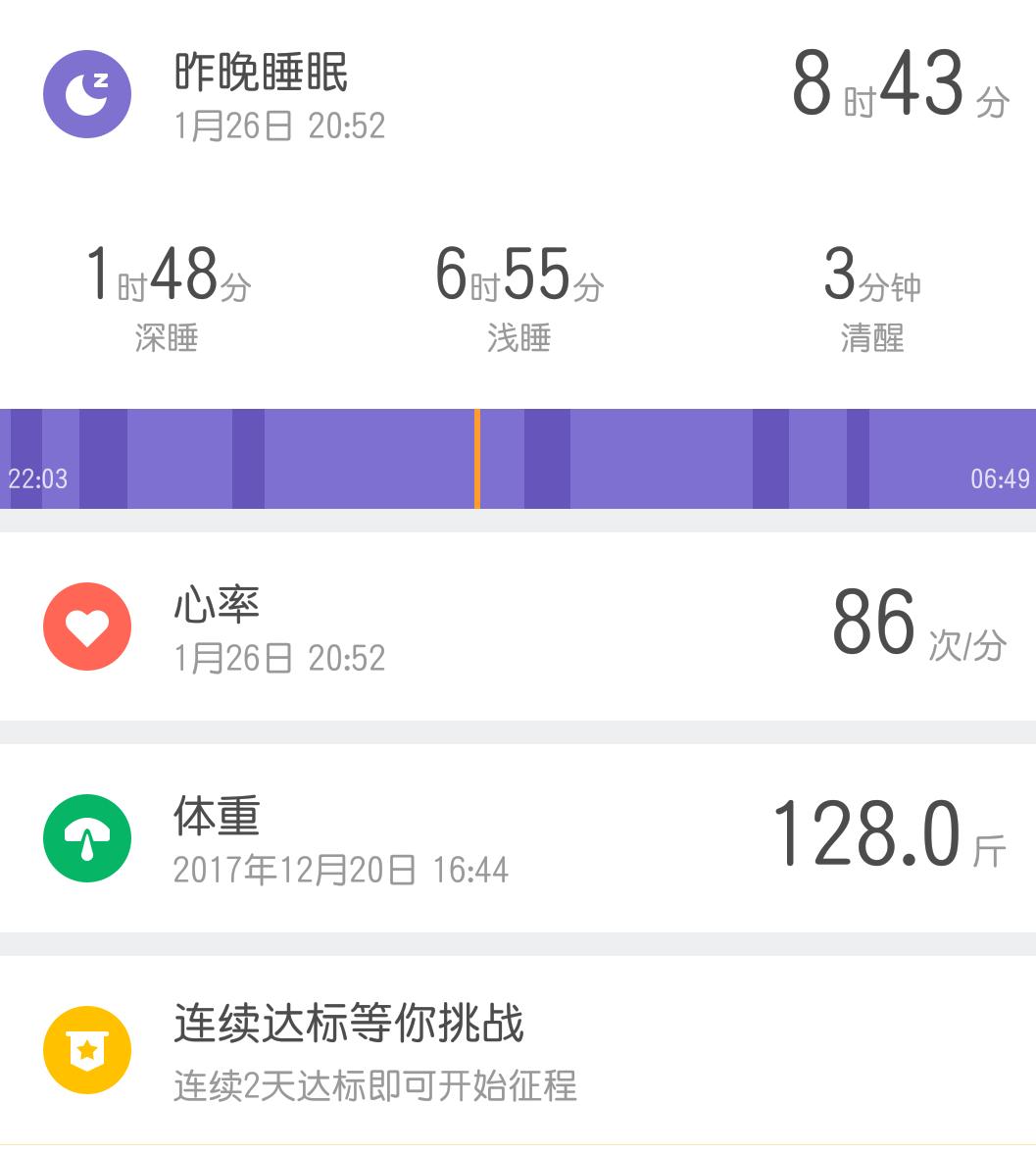This screenshot has width=1036, height=1154.
Task: Tap the orange marker on sleep timeline
Action: (x=477, y=459)
